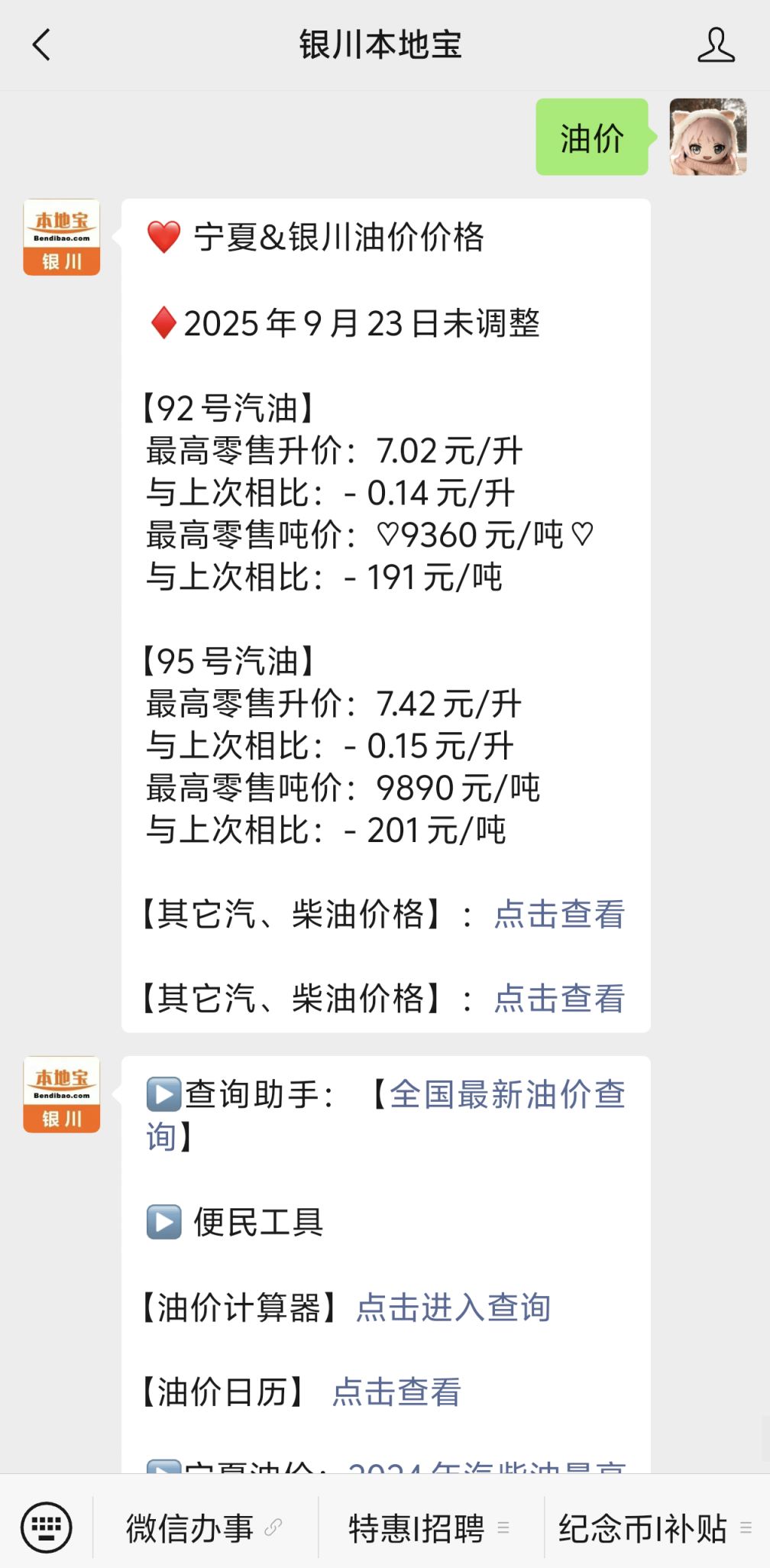770x1568 pixels.
Task: Open the account profile icon
Action: coord(715,45)
